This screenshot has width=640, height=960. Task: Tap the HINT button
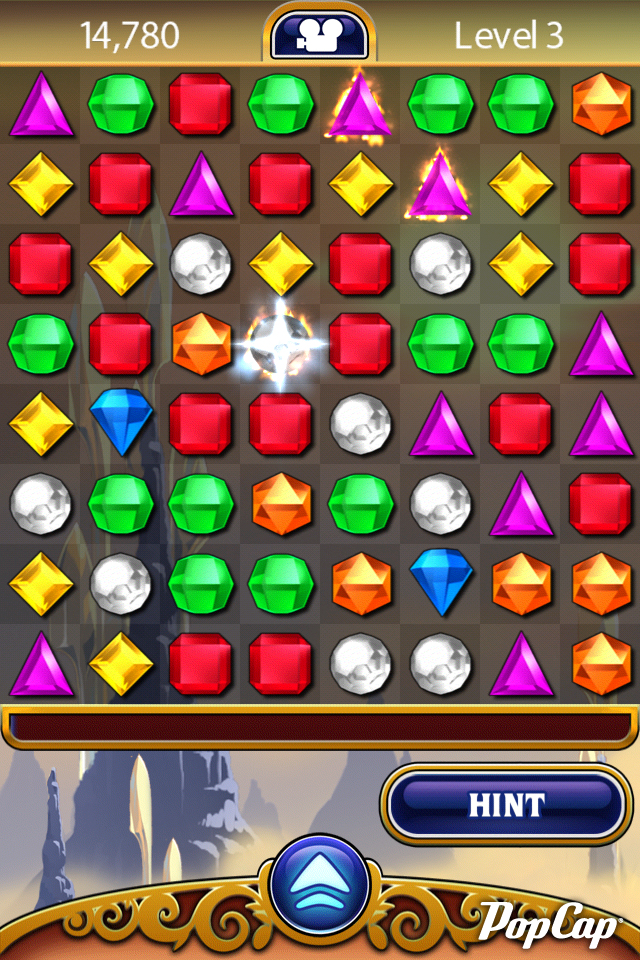pyautogui.click(x=506, y=805)
